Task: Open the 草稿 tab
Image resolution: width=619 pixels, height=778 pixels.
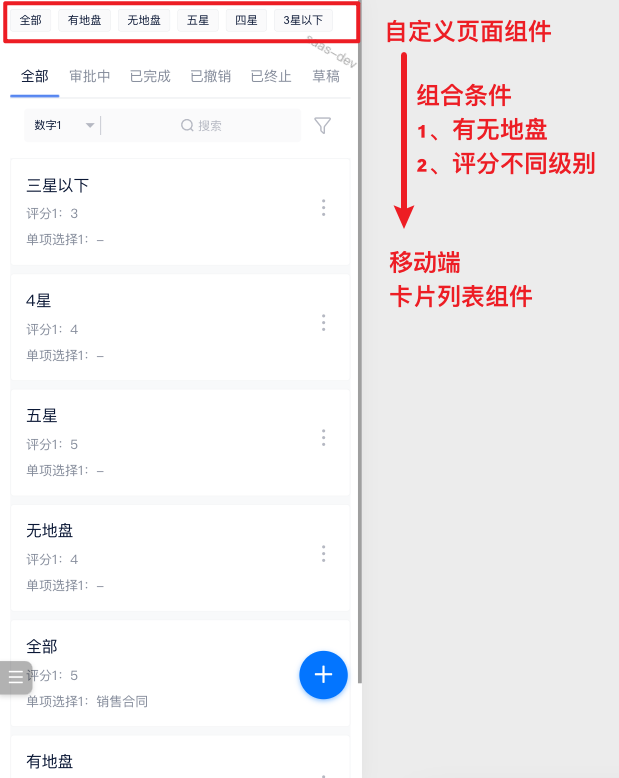Action: pyautogui.click(x=326, y=76)
